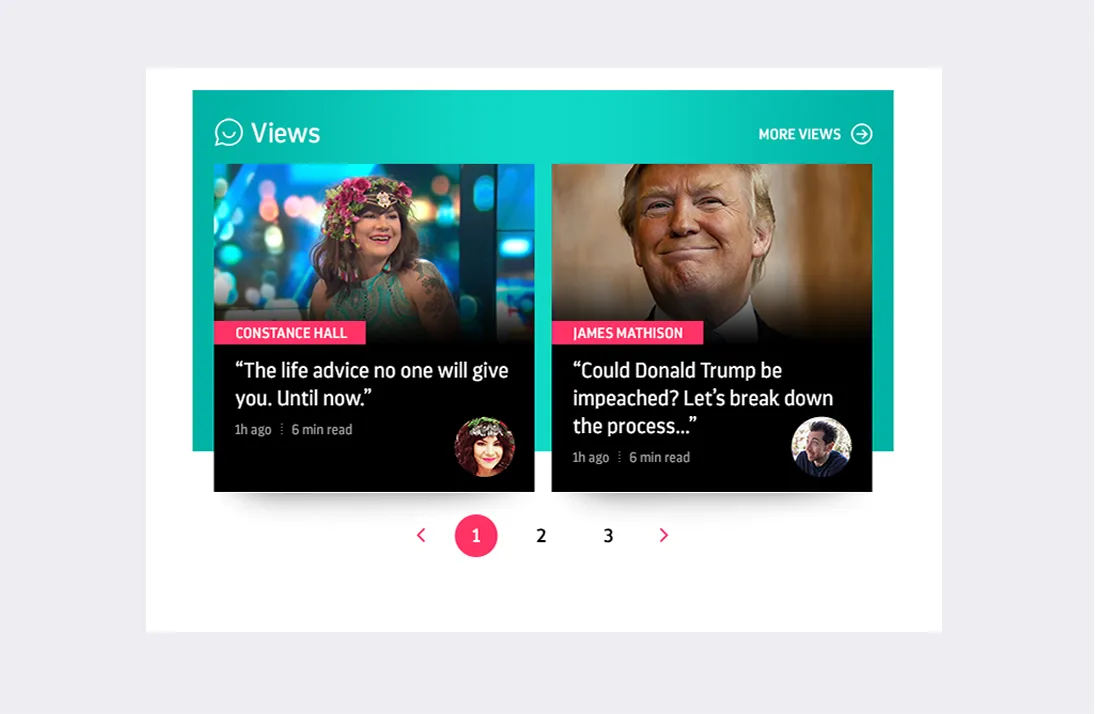The width and height of the screenshot is (1095, 714).
Task: Open James Mathison's Trump impeachment article
Action: coord(702,398)
